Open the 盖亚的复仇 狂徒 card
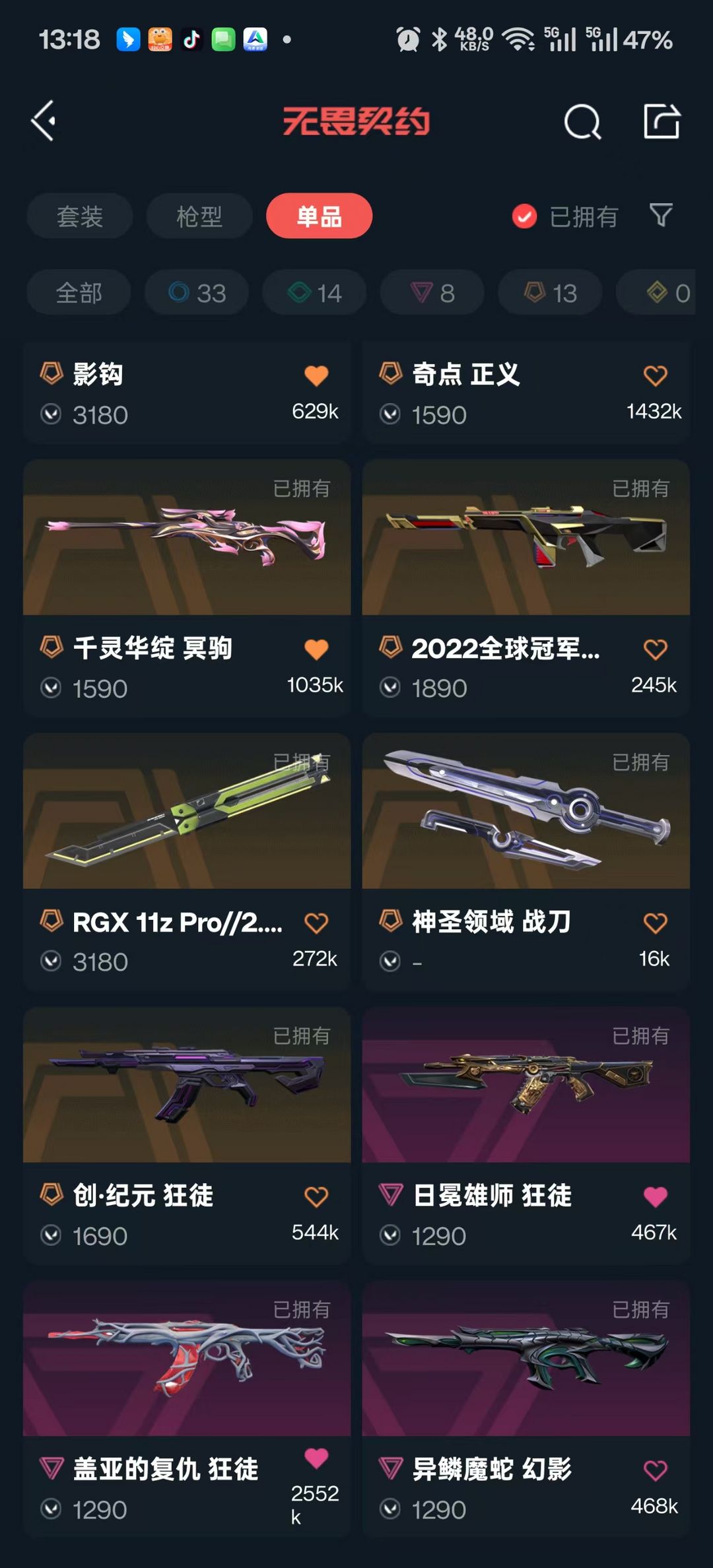 [187, 1359]
